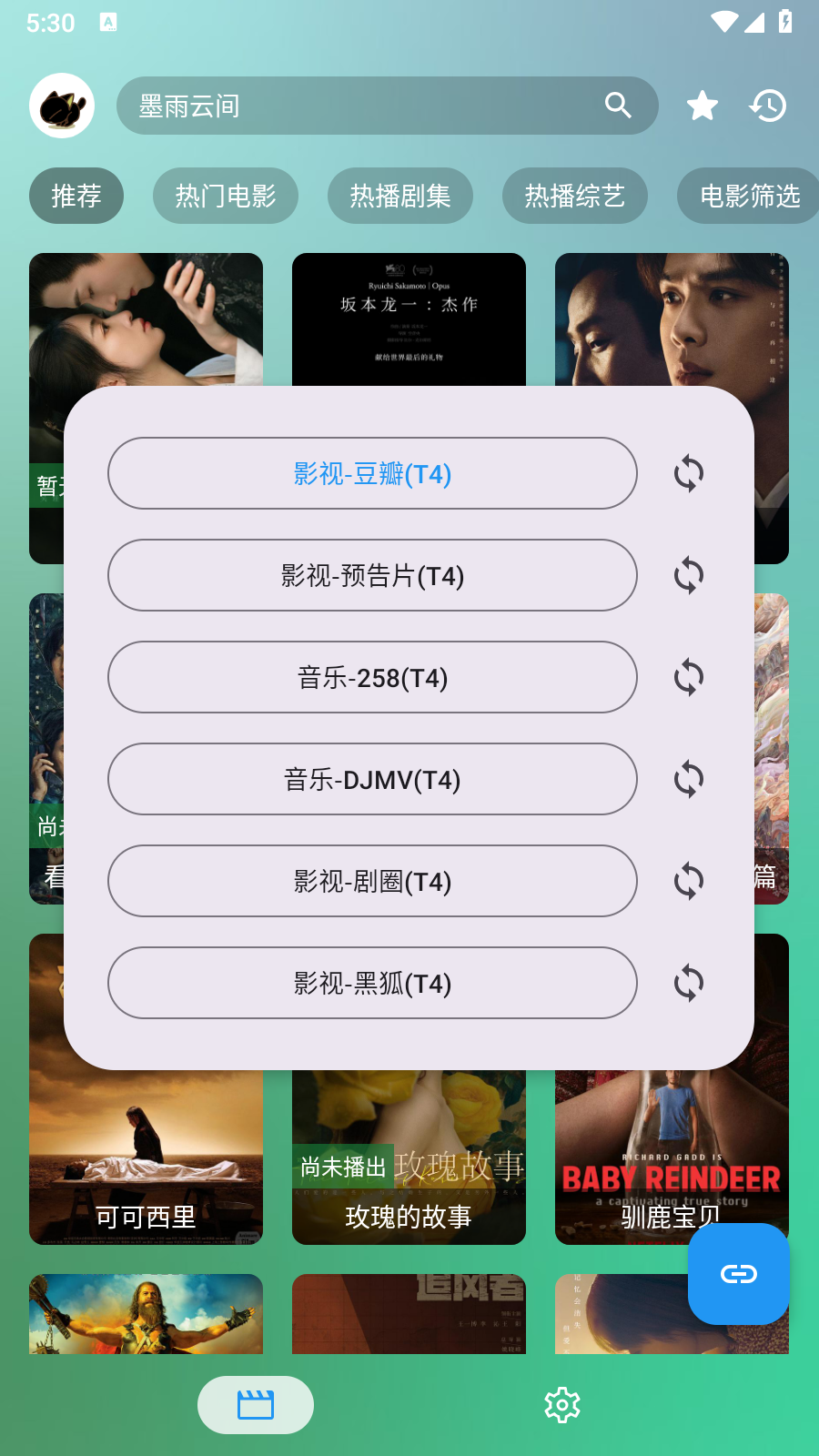Switch to the 影视-剧圈(T4) source

[x=372, y=881]
